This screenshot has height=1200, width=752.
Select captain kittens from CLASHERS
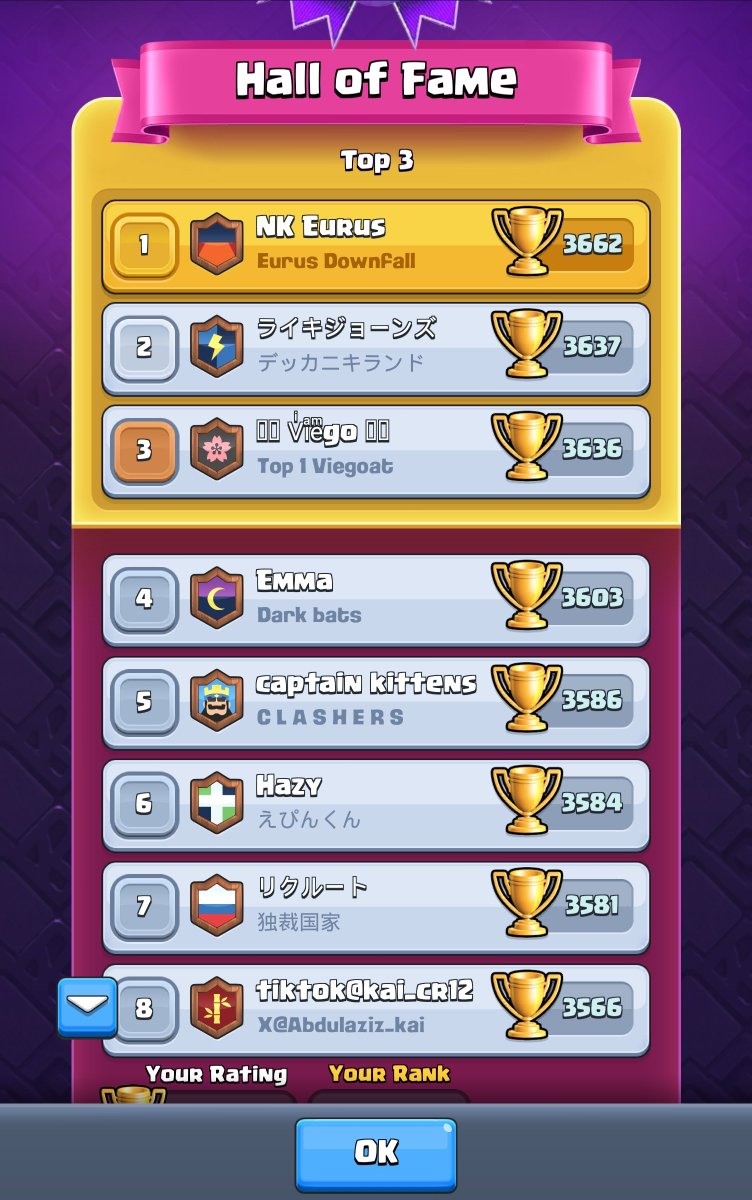click(x=376, y=702)
